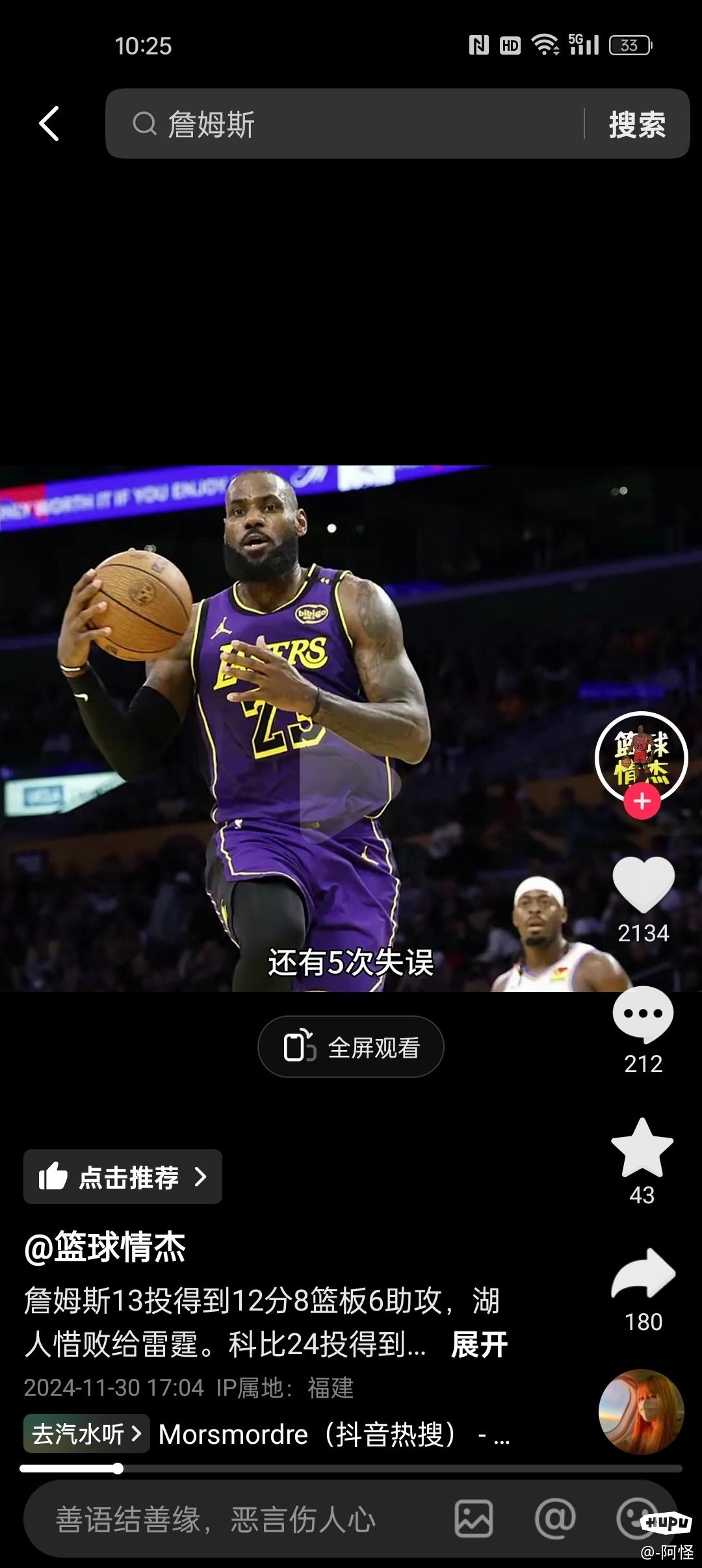Share the video with the arrow icon

point(643,1274)
